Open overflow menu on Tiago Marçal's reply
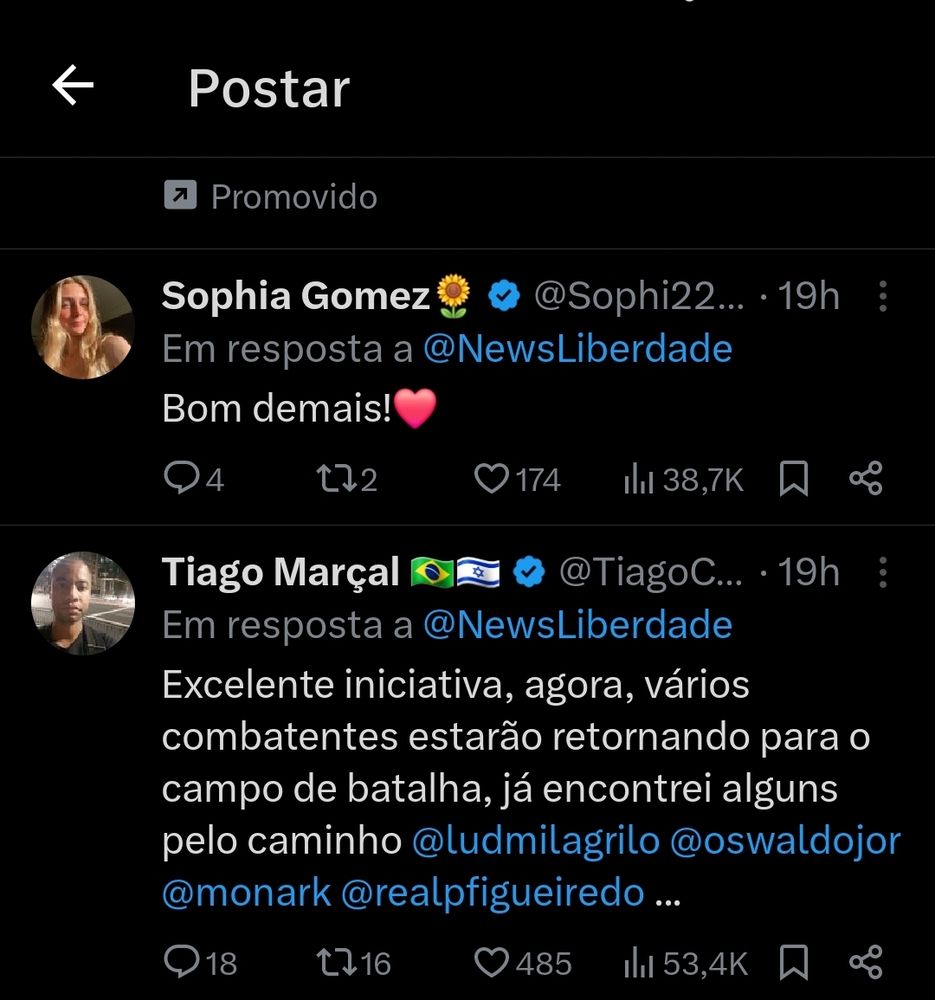 pos(883,572)
